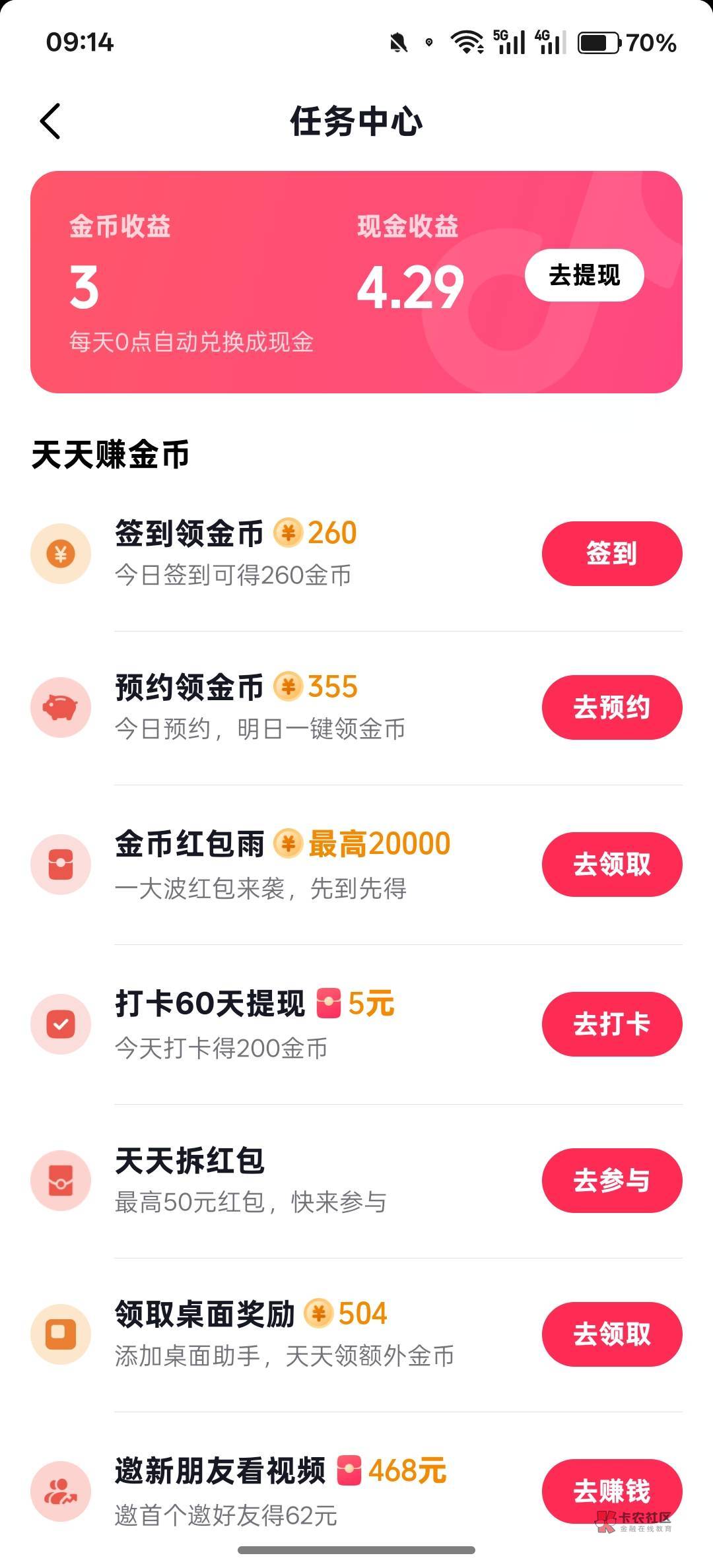Claim 领取桌面奖励 with 去领取
The height and width of the screenshot is (1568, 713).
point(611,1334)
